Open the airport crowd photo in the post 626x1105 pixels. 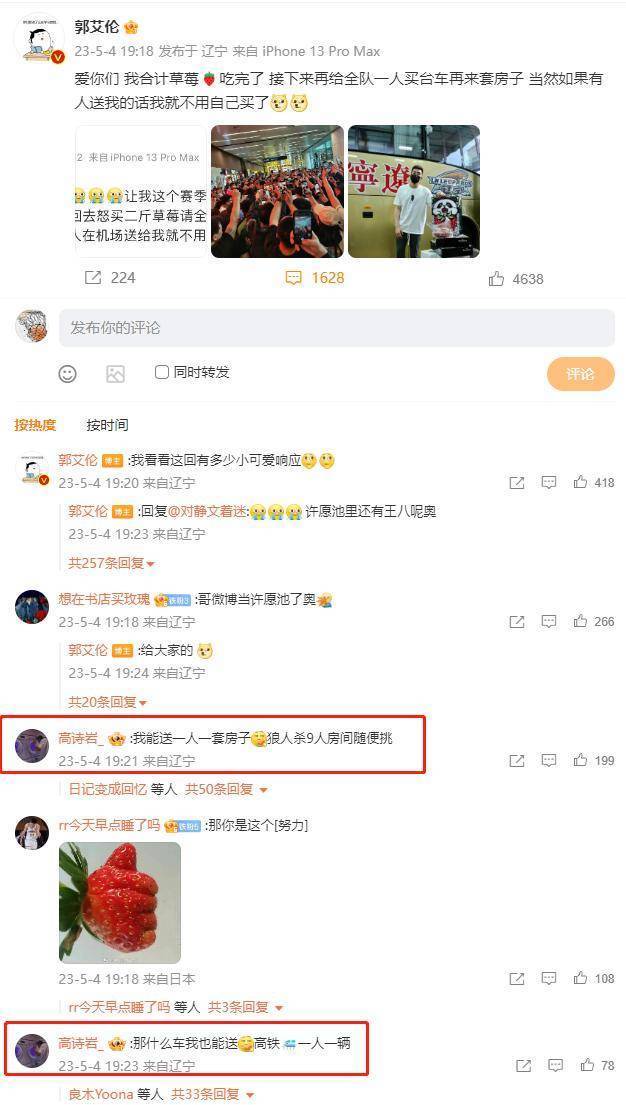coord(277,191)
